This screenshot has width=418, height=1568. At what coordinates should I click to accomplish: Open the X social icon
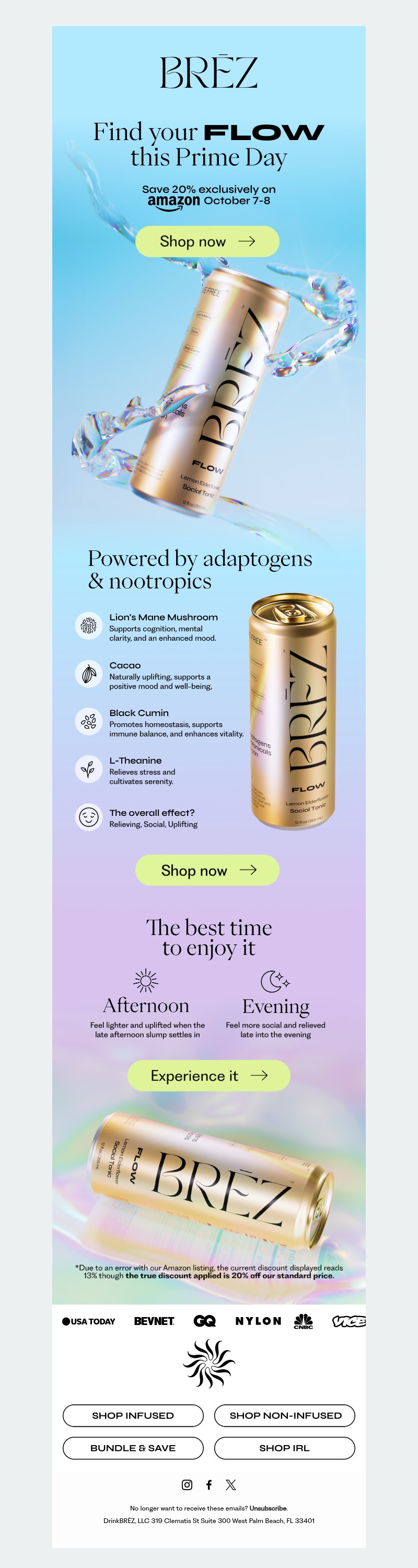point(230,1484)
